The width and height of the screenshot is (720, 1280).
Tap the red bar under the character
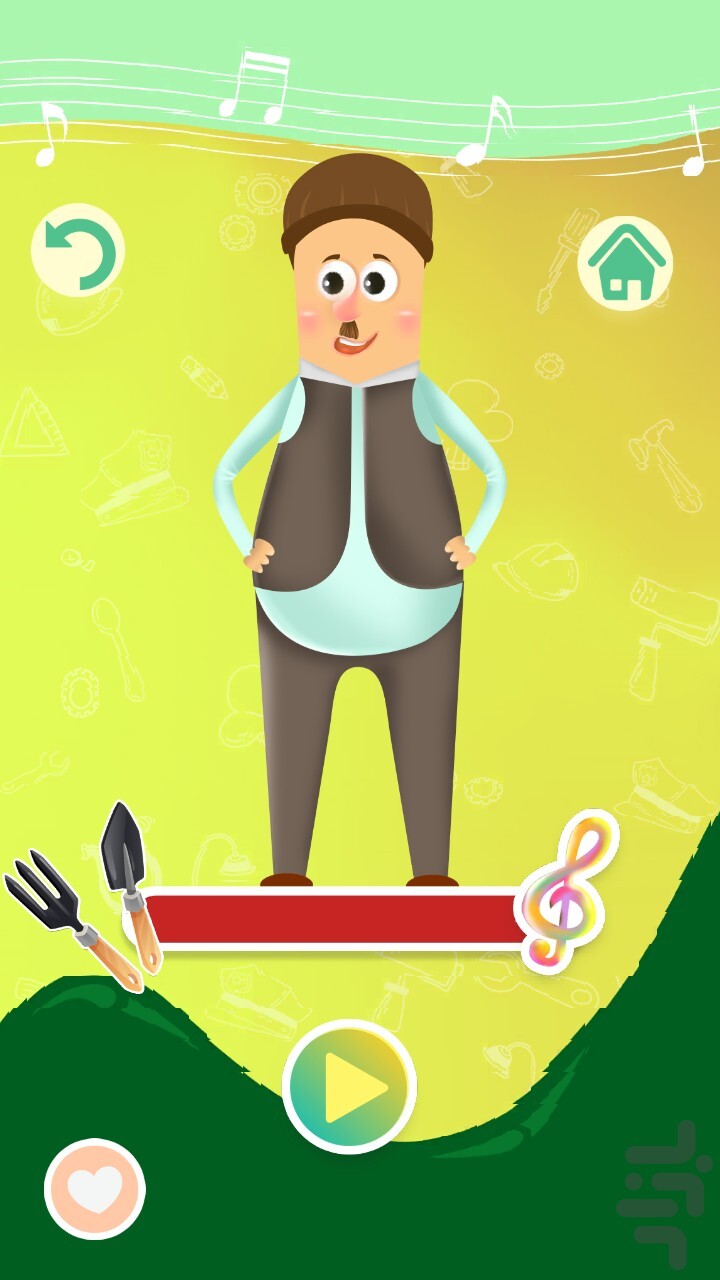(335, 918)
